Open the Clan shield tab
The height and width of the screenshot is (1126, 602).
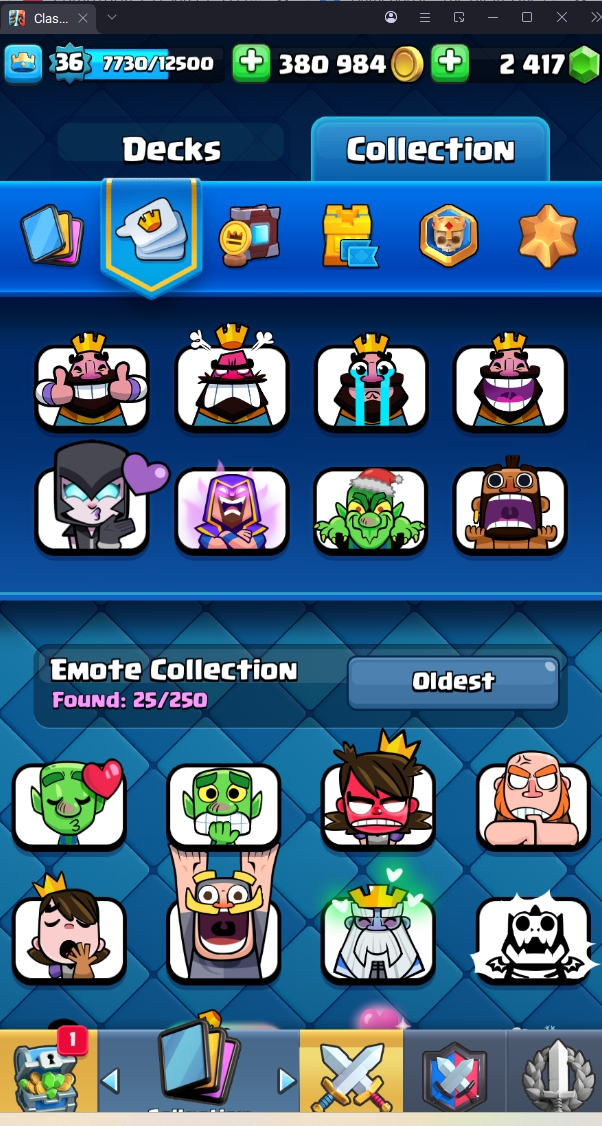coord(454,1075)
